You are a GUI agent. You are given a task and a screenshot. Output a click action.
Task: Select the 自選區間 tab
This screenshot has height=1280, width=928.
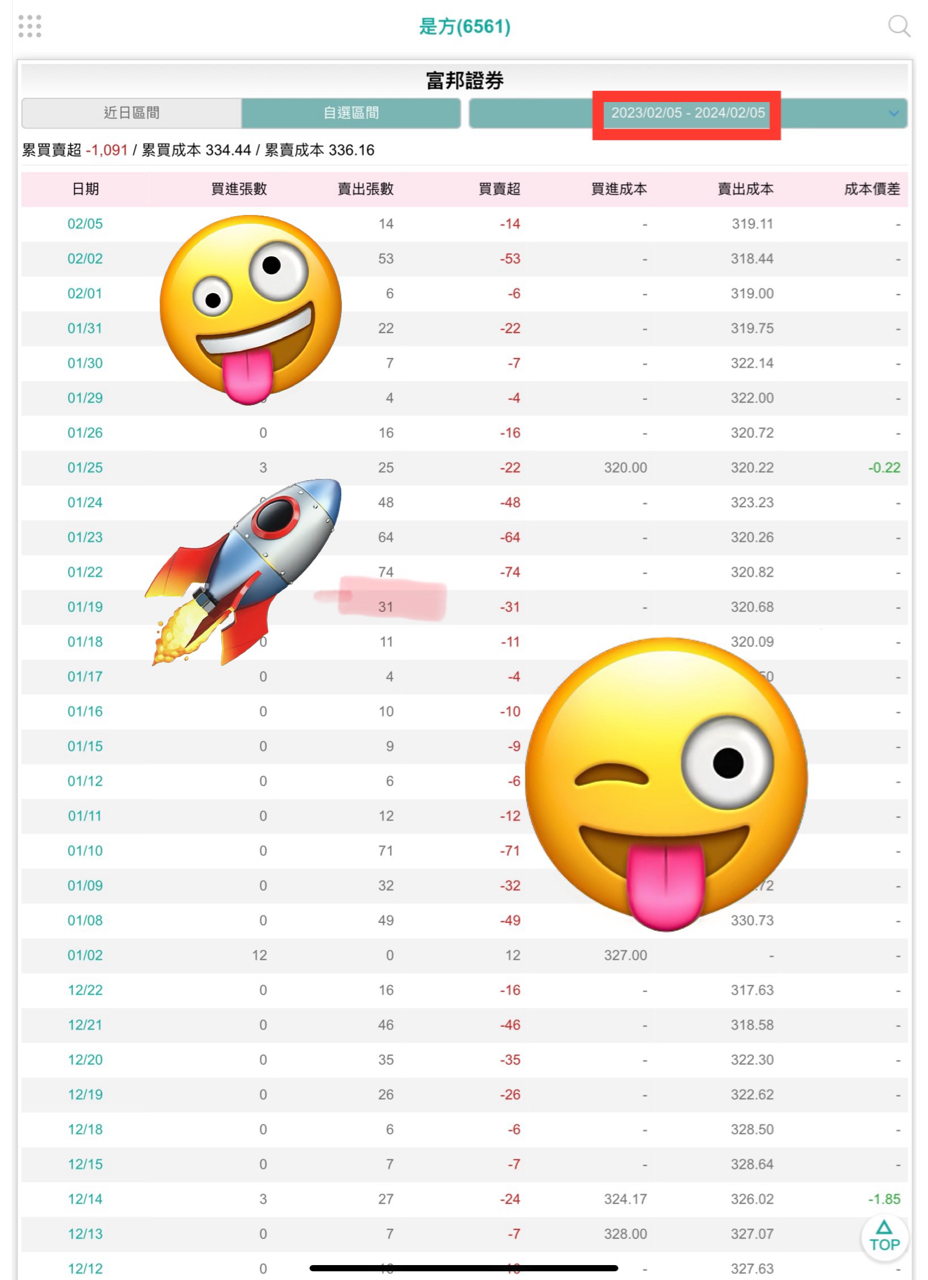(351, 113)
